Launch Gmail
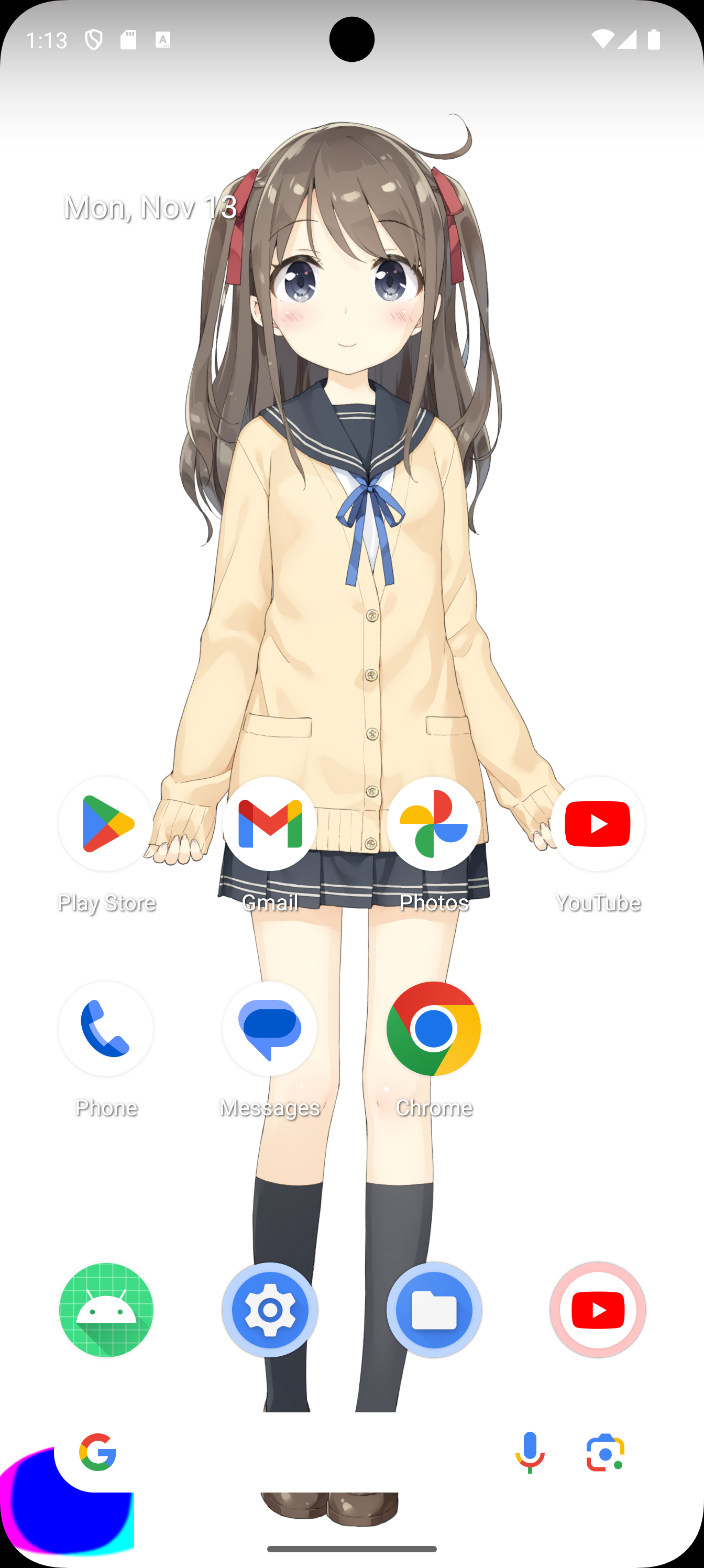 [270, 823]
